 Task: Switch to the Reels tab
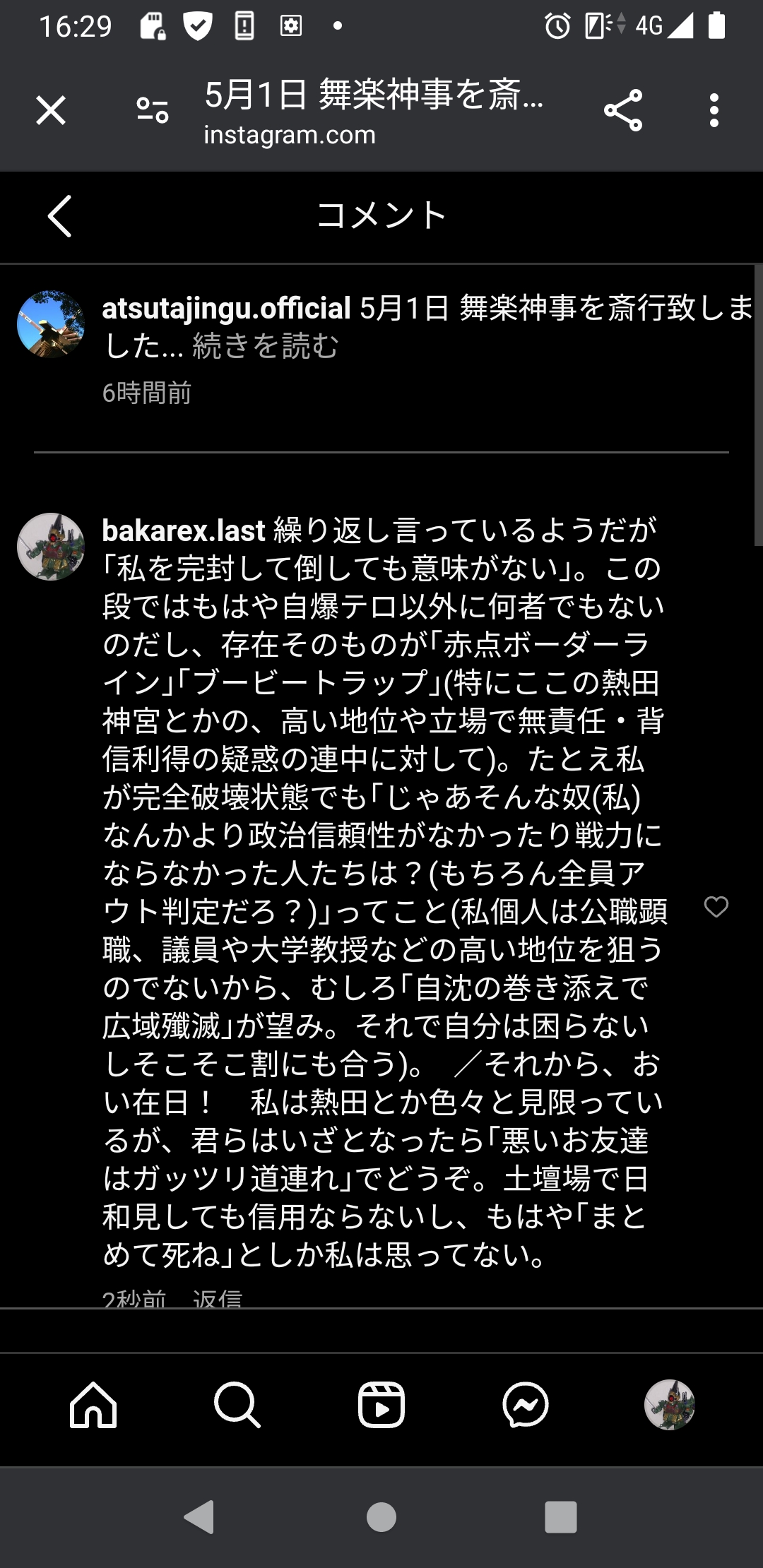pos(381,1405)
